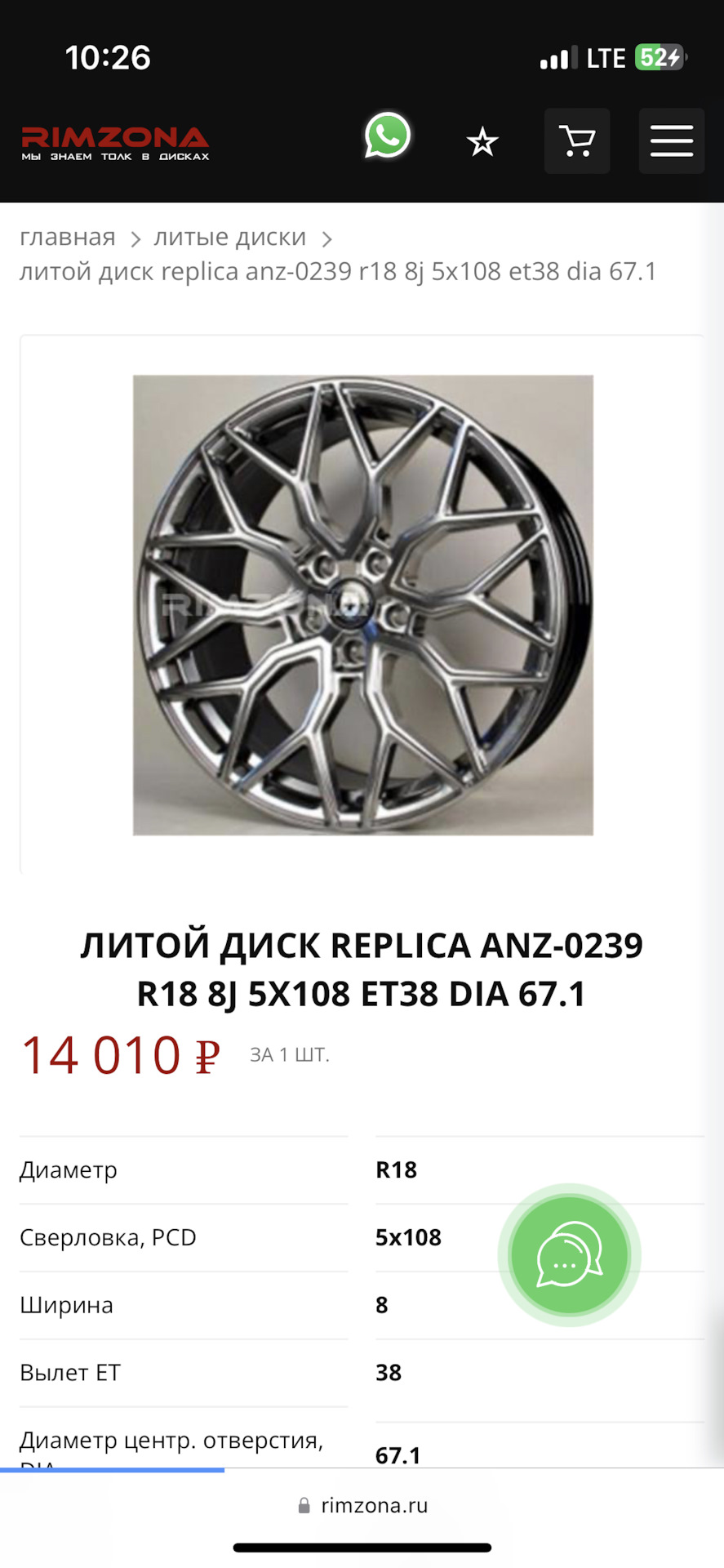Open the shopping cart
Image resolution: width=724 pixels, height=1568 pixels.
[577, 141]
